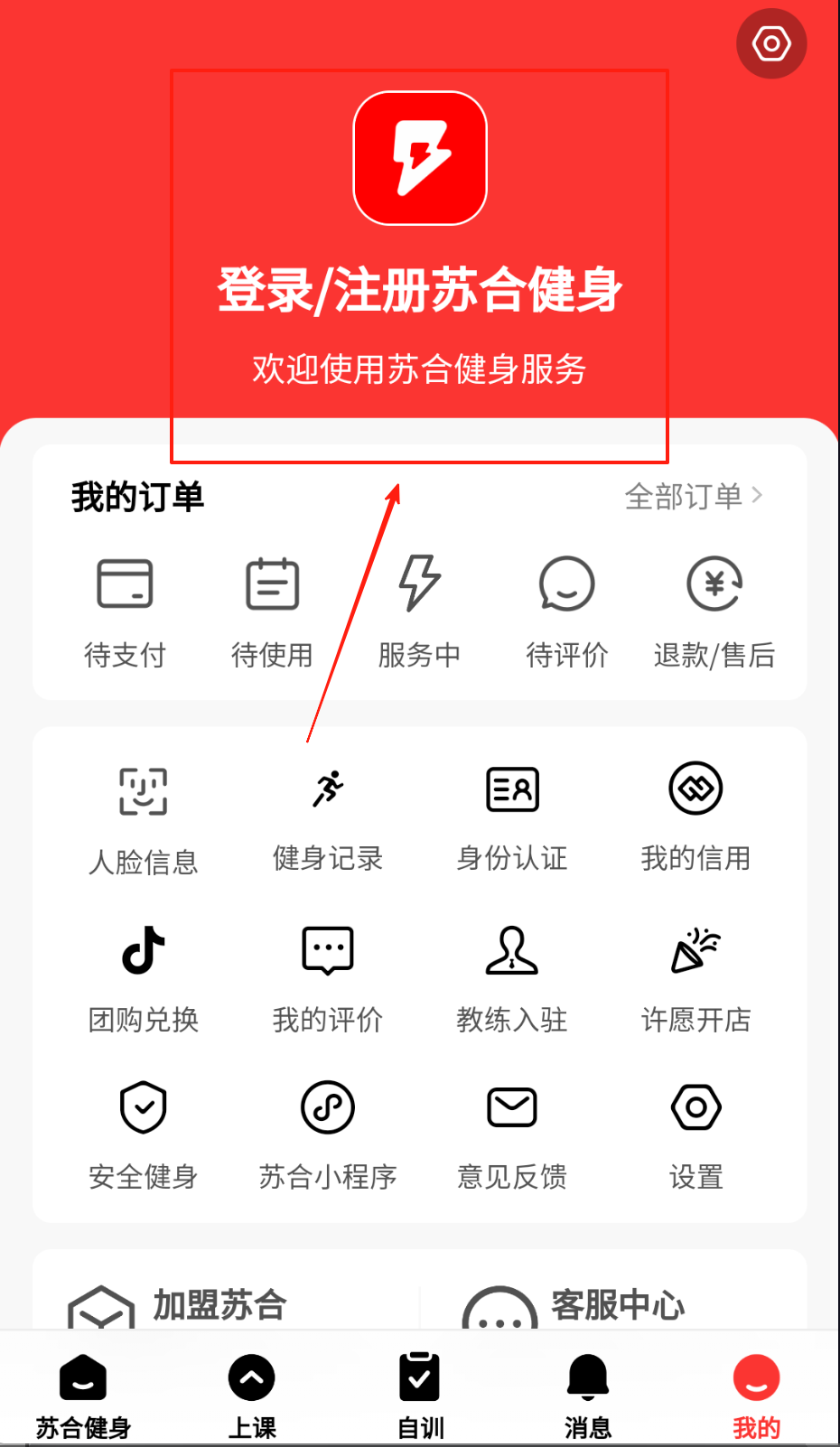Go to the 自训 tab
The image size is (840, 1447).
(x=420, y=1396)
